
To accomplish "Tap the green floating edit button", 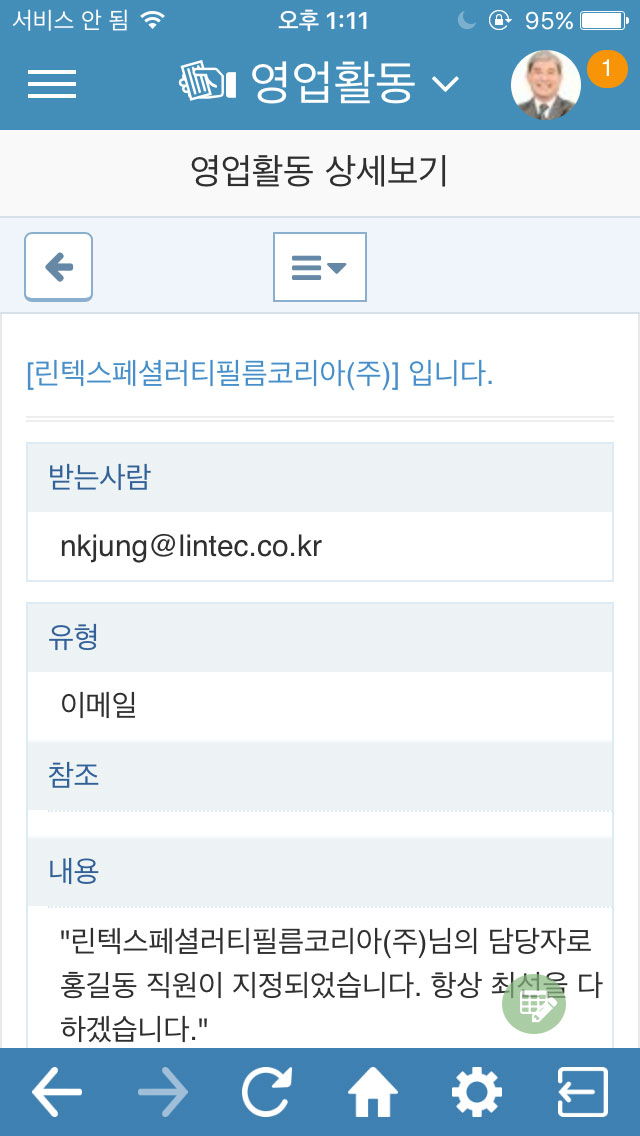I will (x=534, y=1002).
